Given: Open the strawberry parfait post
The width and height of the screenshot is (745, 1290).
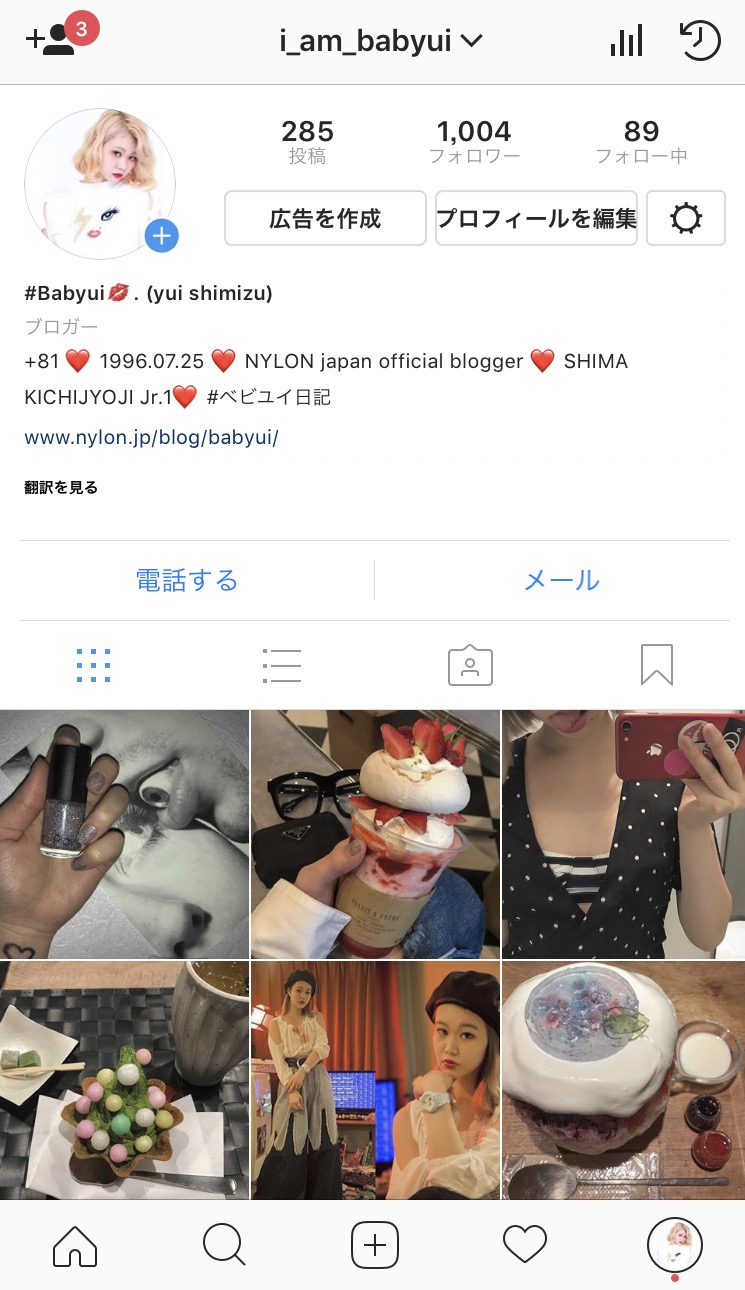Looking at the screenshot, I should tap(375, 834).
